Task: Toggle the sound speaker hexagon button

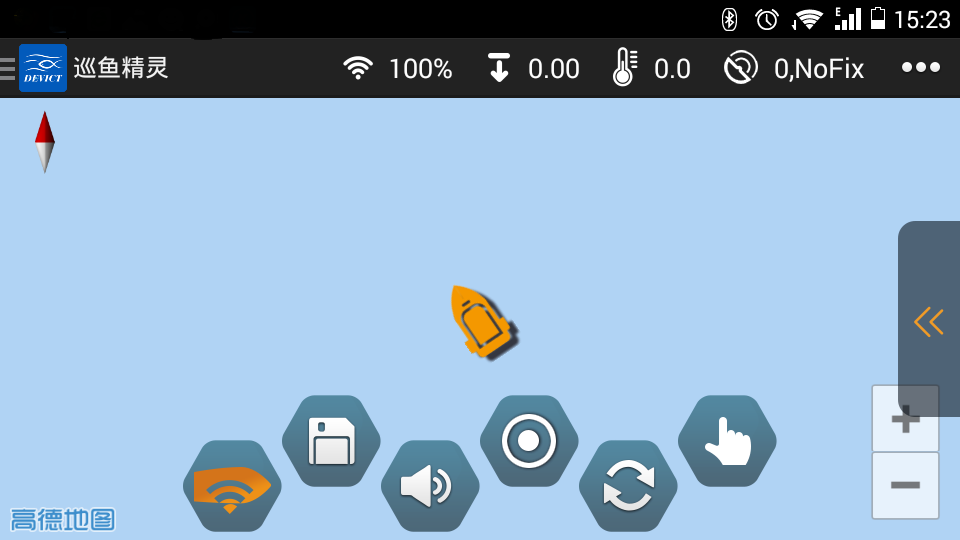Action: coord(430,487)
